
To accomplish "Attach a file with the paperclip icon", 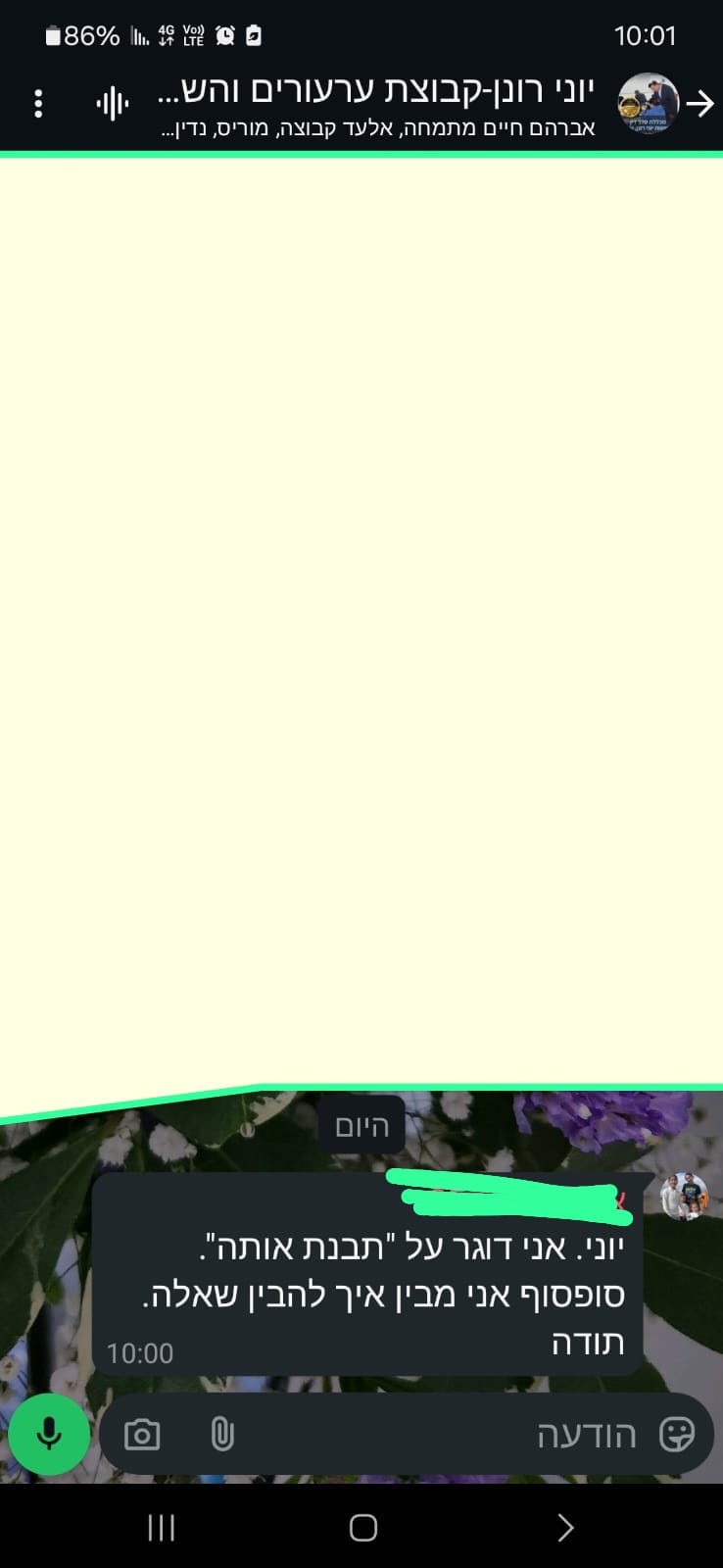I will [x=222, y=1435].
